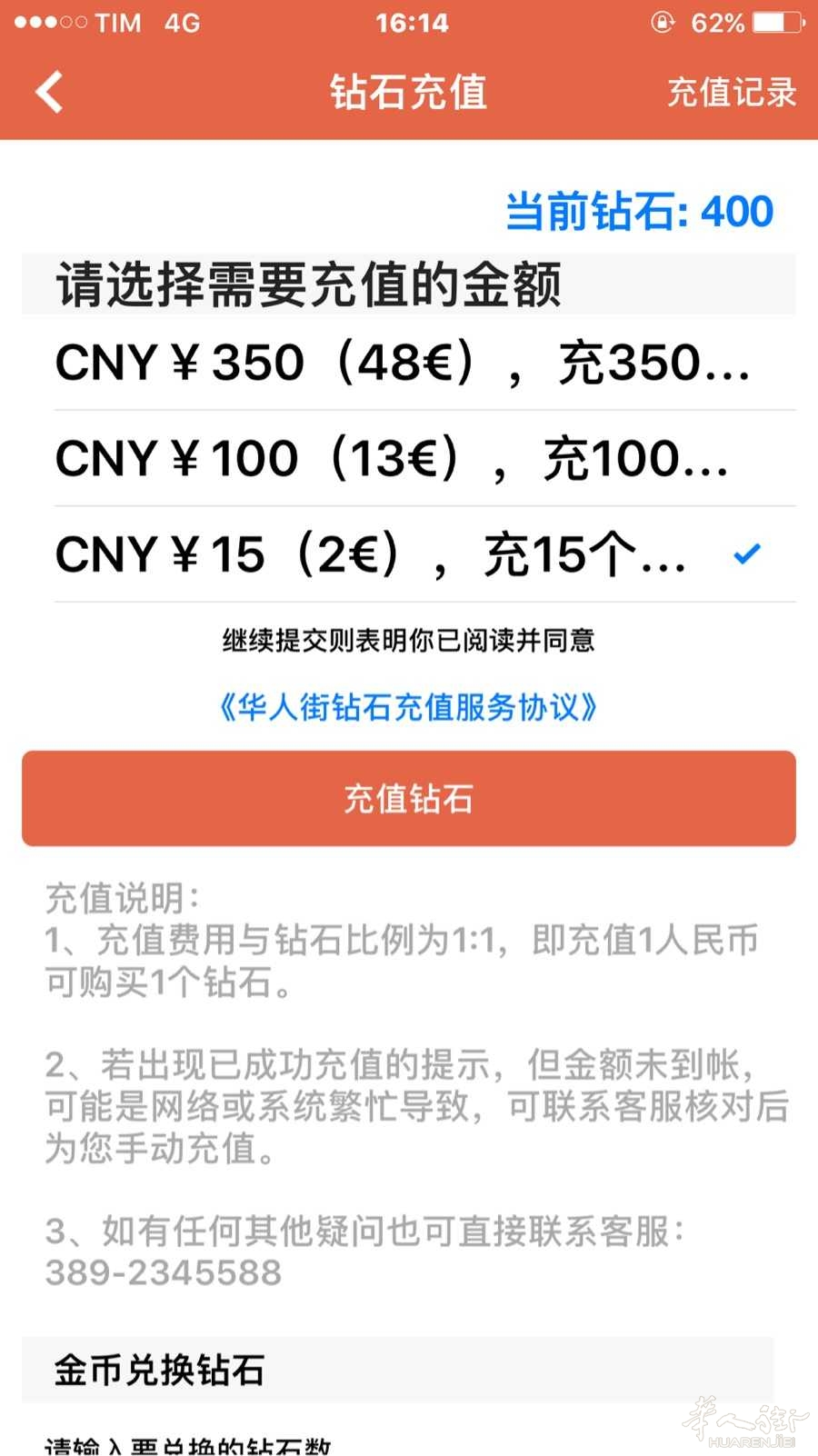818x1456 pixels.
Task: Select the CNY ¥350 (48€) option
Action: [409, 363]
